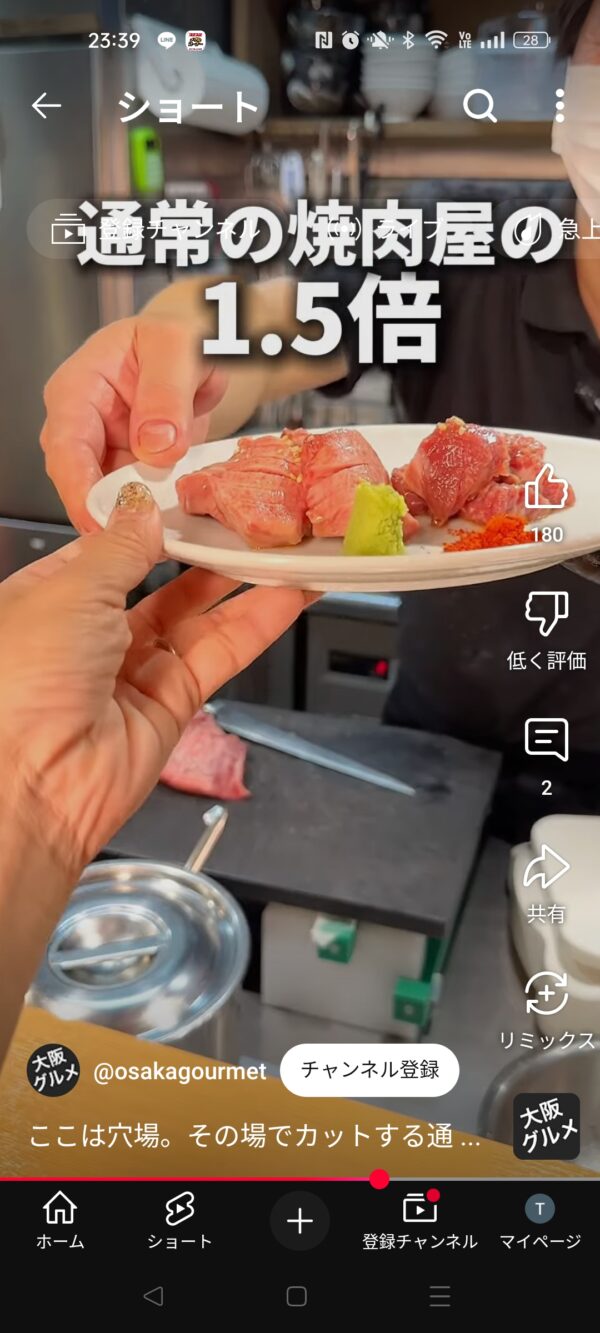Subscribe with チャンネル登録 button
This screenshot has height=1333, width=600.
(x=369, y=1070)
